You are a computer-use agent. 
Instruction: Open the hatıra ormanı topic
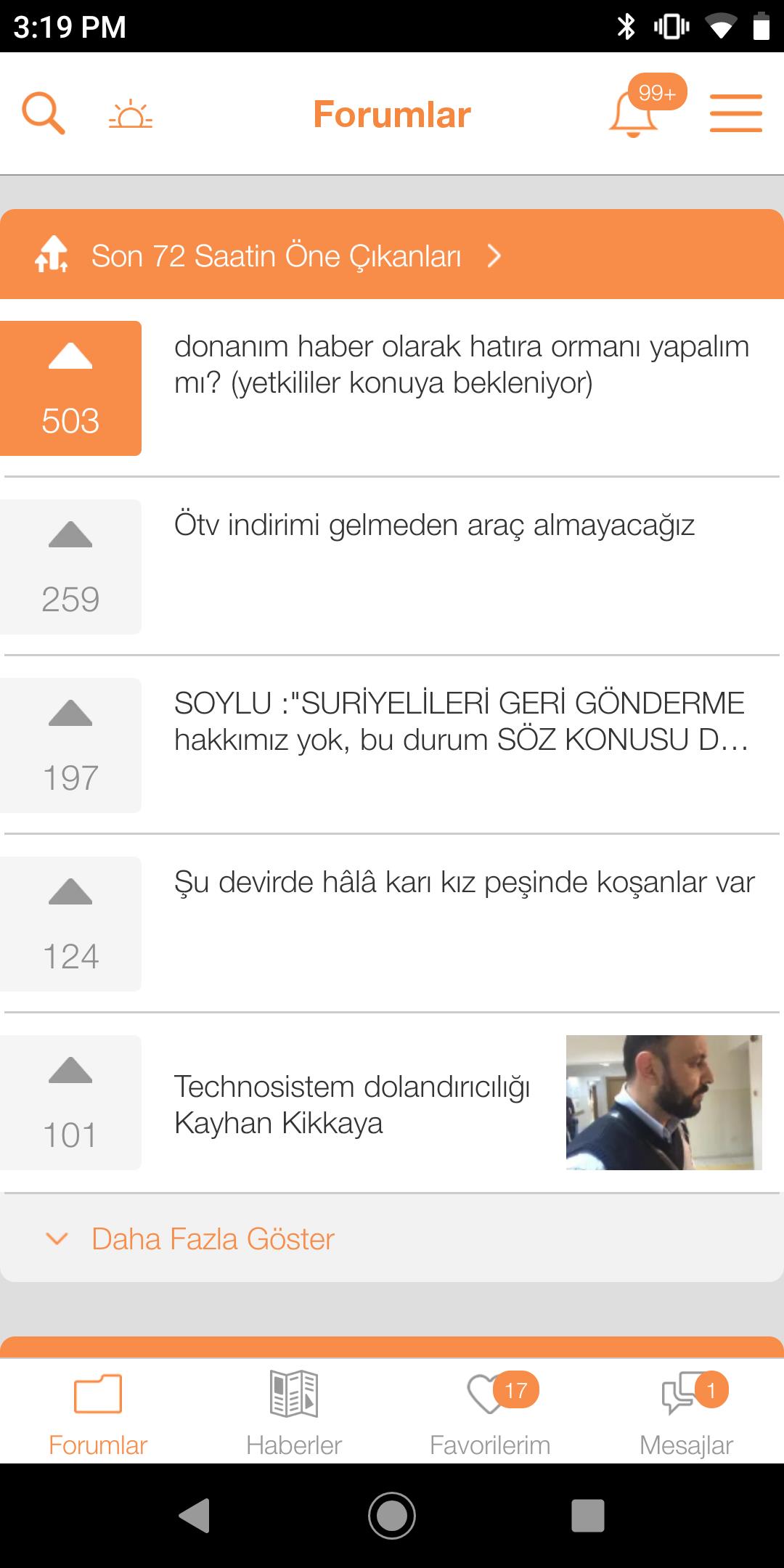462,364
